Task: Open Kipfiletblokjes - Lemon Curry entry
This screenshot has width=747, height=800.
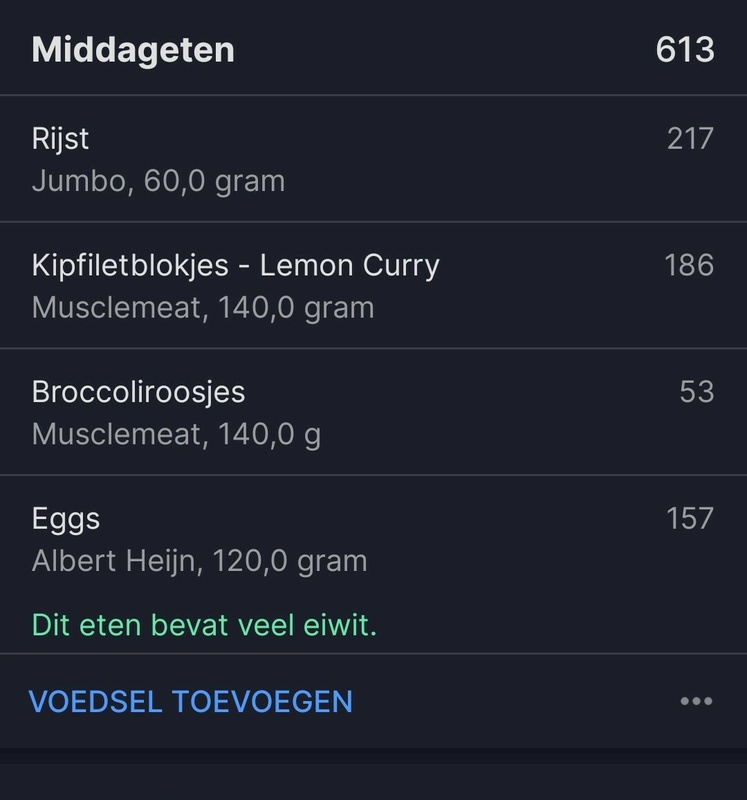Action: (373, 285)
